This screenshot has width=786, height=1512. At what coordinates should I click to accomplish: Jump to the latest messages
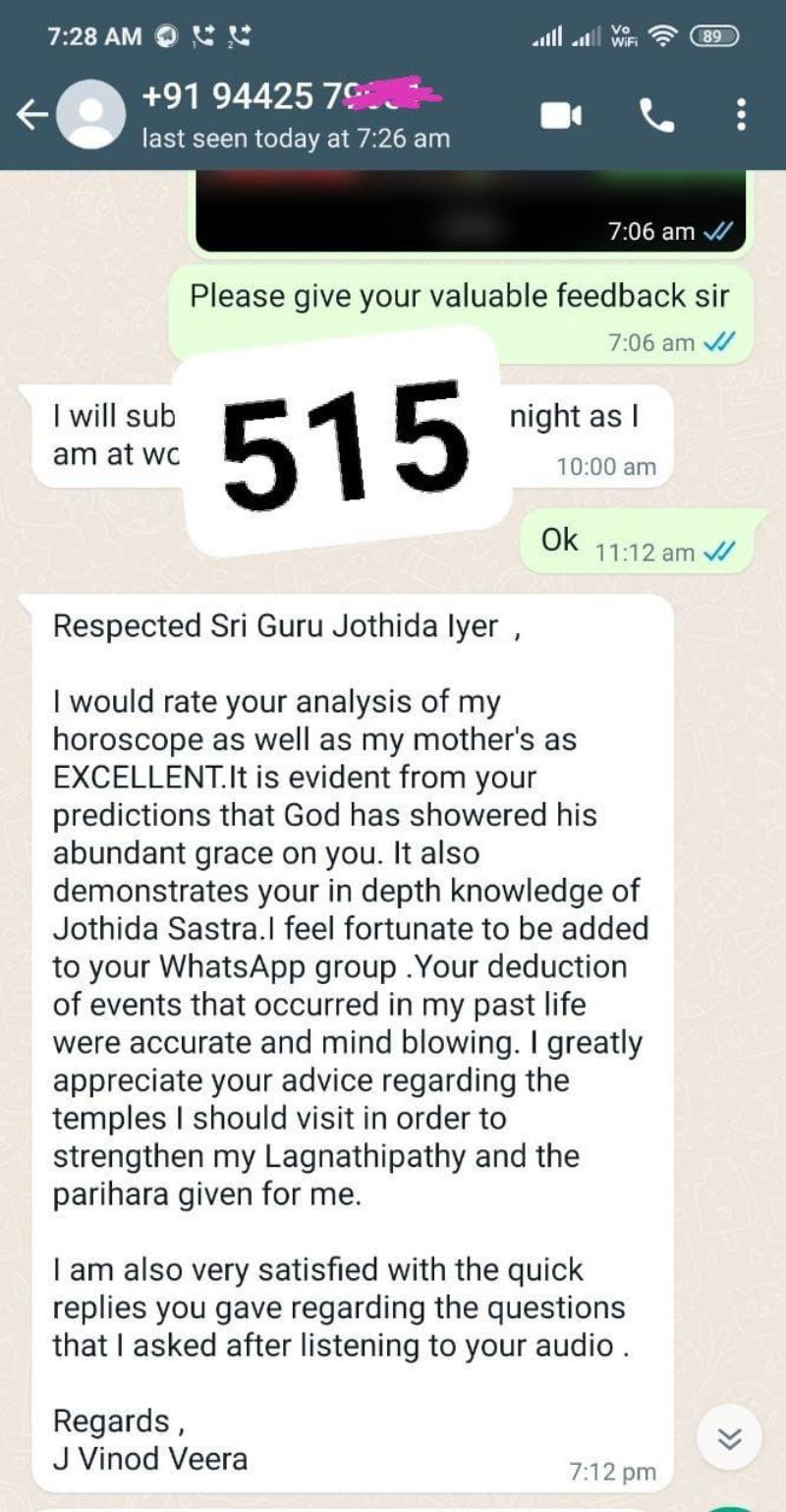[729, 1440]
